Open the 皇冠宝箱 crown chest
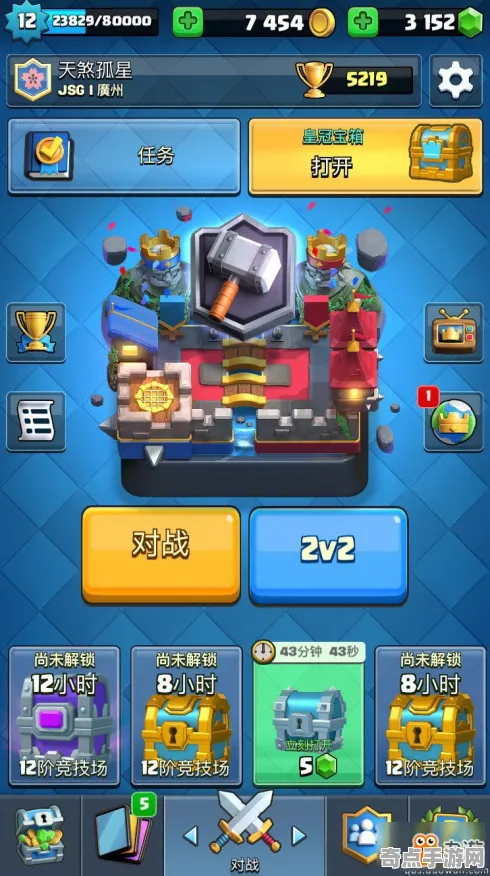The height and width of the screenshot is (876, 490). pyautogui.click(x=365, y=156)
